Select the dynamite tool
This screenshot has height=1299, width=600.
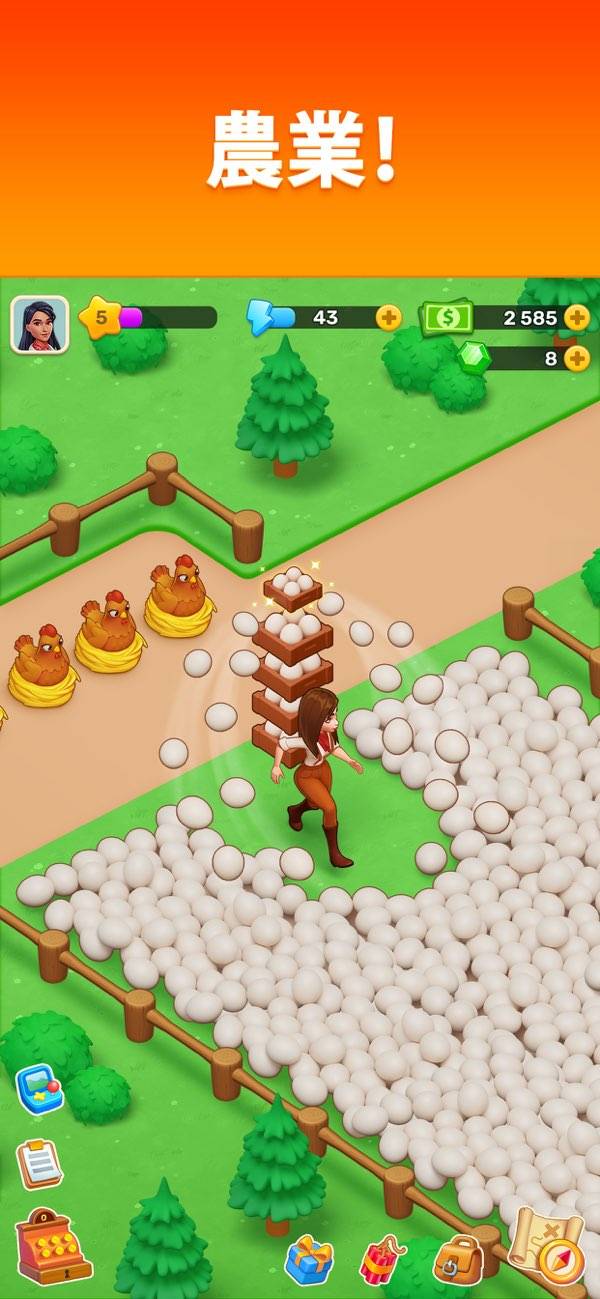pos(382,1261)
